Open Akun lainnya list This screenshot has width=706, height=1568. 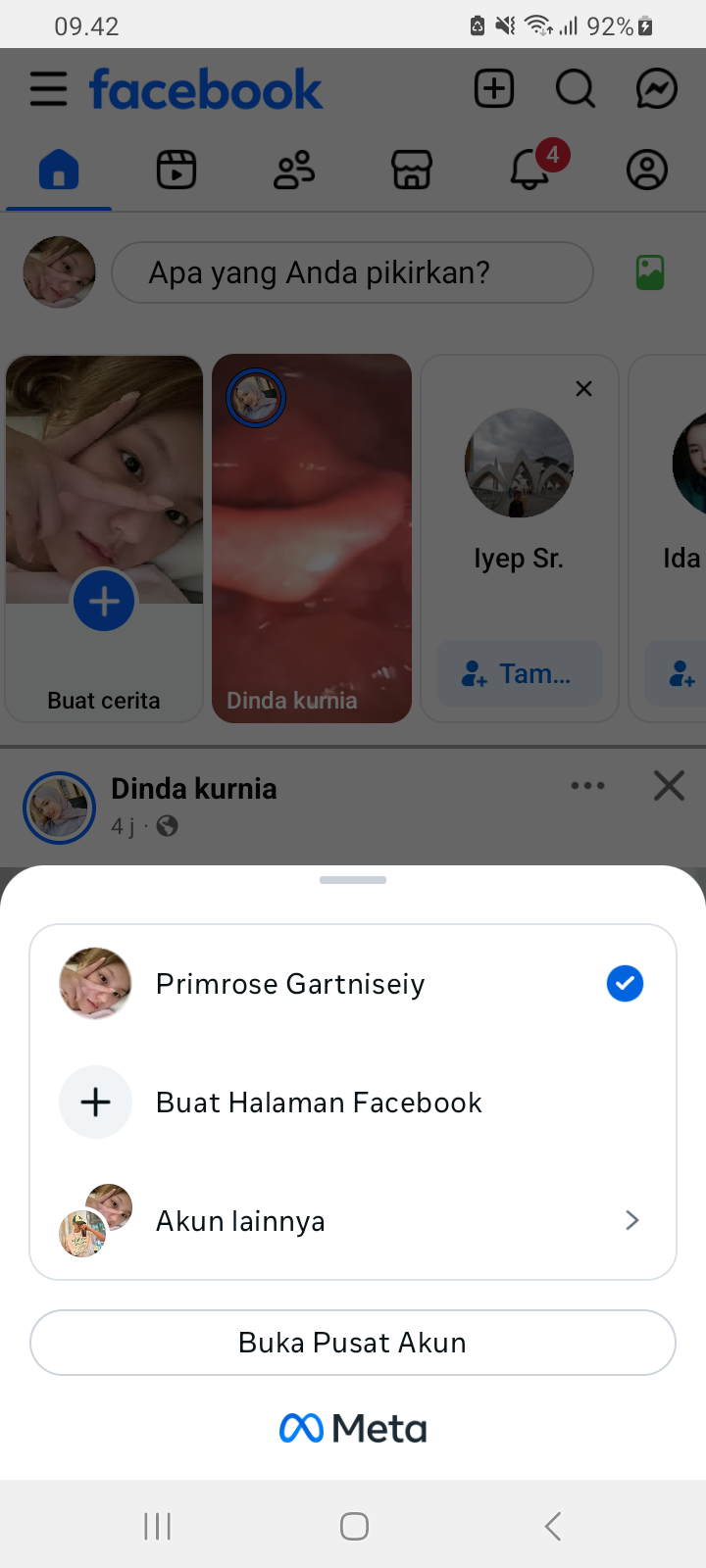tap(353, 1221)
